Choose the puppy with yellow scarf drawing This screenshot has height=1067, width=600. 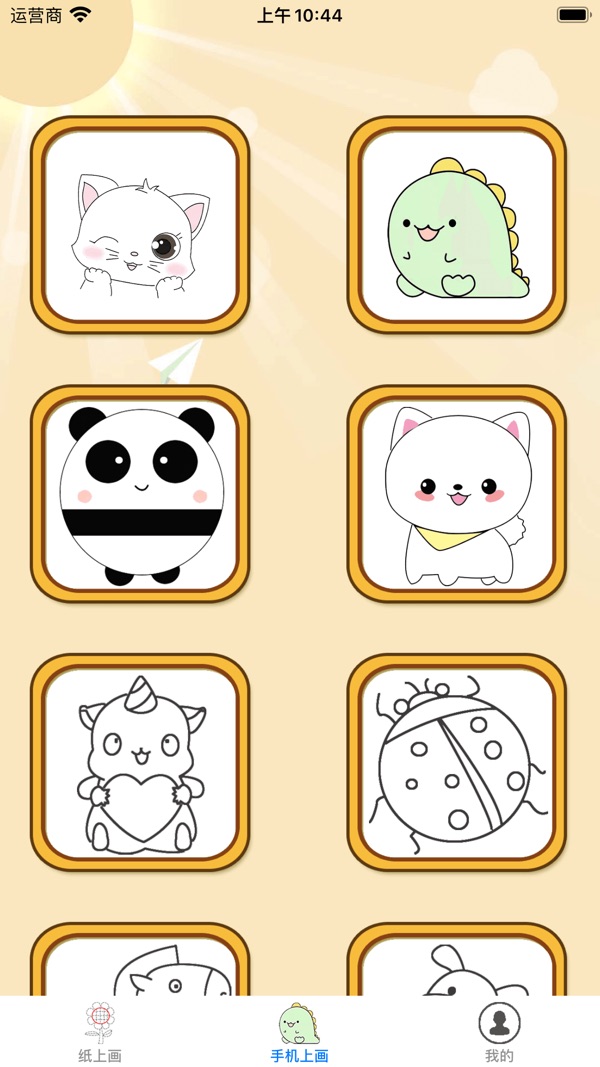[x=456, y=493]
